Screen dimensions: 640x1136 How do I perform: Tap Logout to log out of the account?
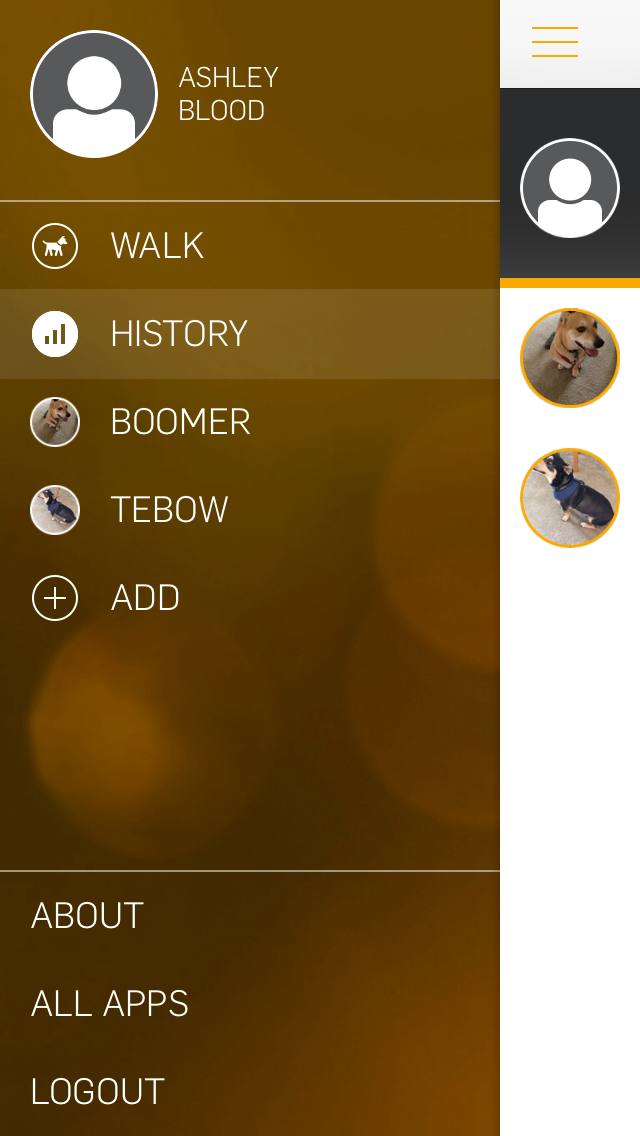coord(98,1092)
